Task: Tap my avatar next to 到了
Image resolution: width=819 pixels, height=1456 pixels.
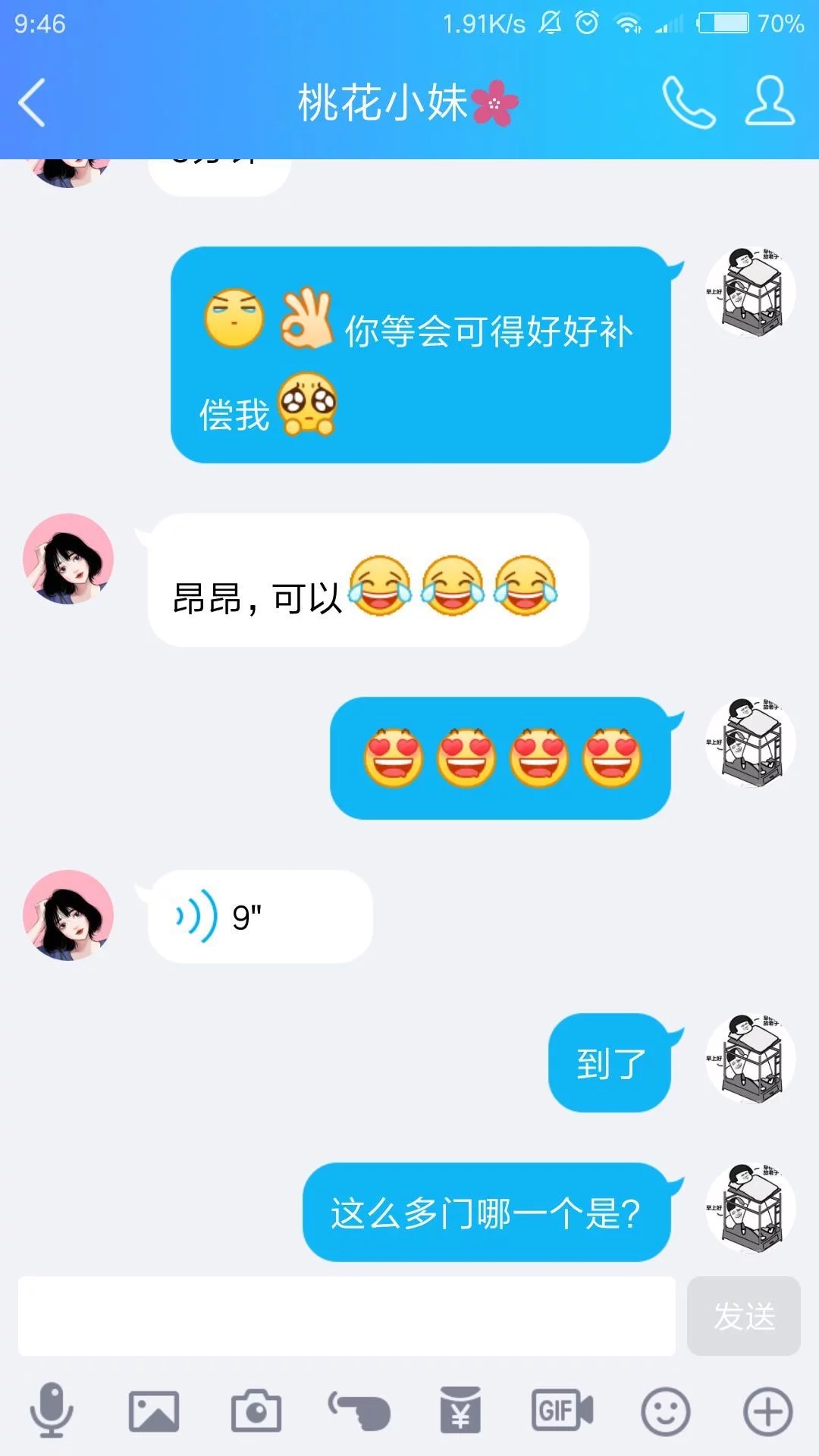Action: coord(751,1059)
